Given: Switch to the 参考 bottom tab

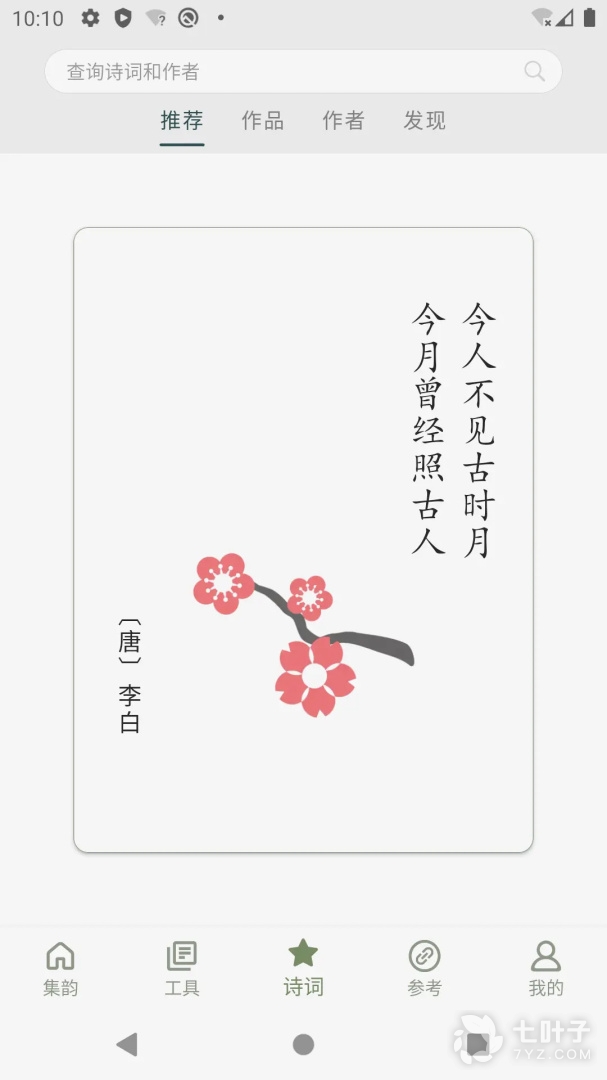Looking at the screenshot, I should (x=425, y=969).
